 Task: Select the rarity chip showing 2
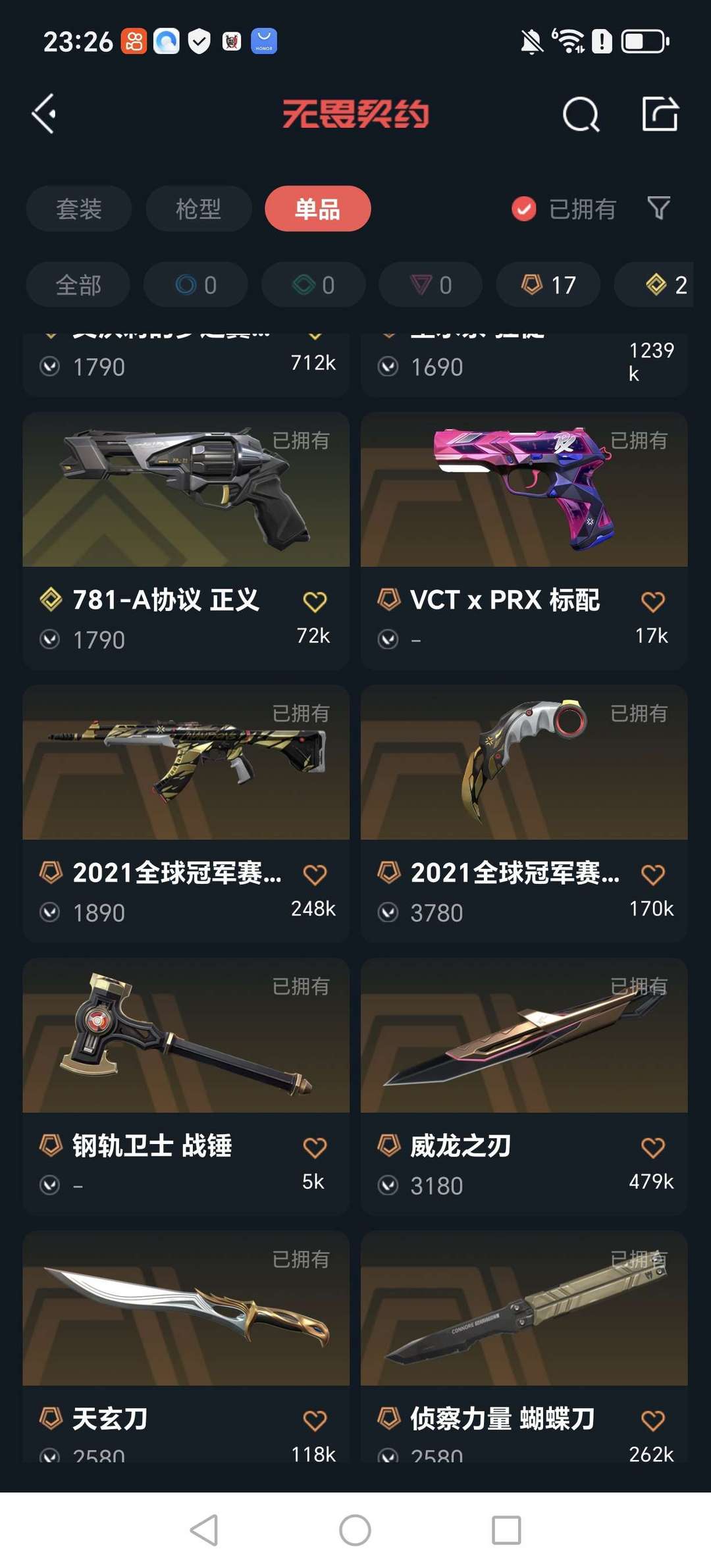pos(654,285)
